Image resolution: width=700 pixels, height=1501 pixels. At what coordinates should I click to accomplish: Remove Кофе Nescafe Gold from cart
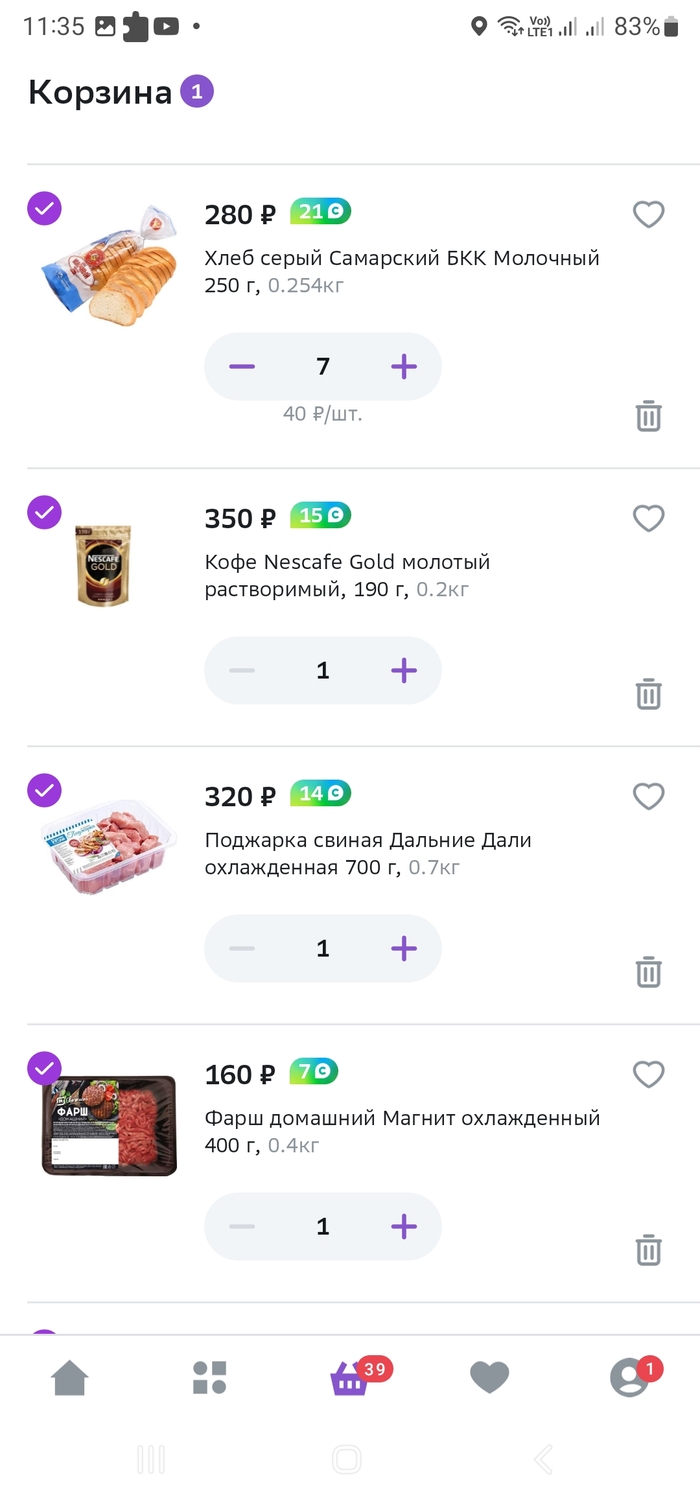[x=649, y=693]
